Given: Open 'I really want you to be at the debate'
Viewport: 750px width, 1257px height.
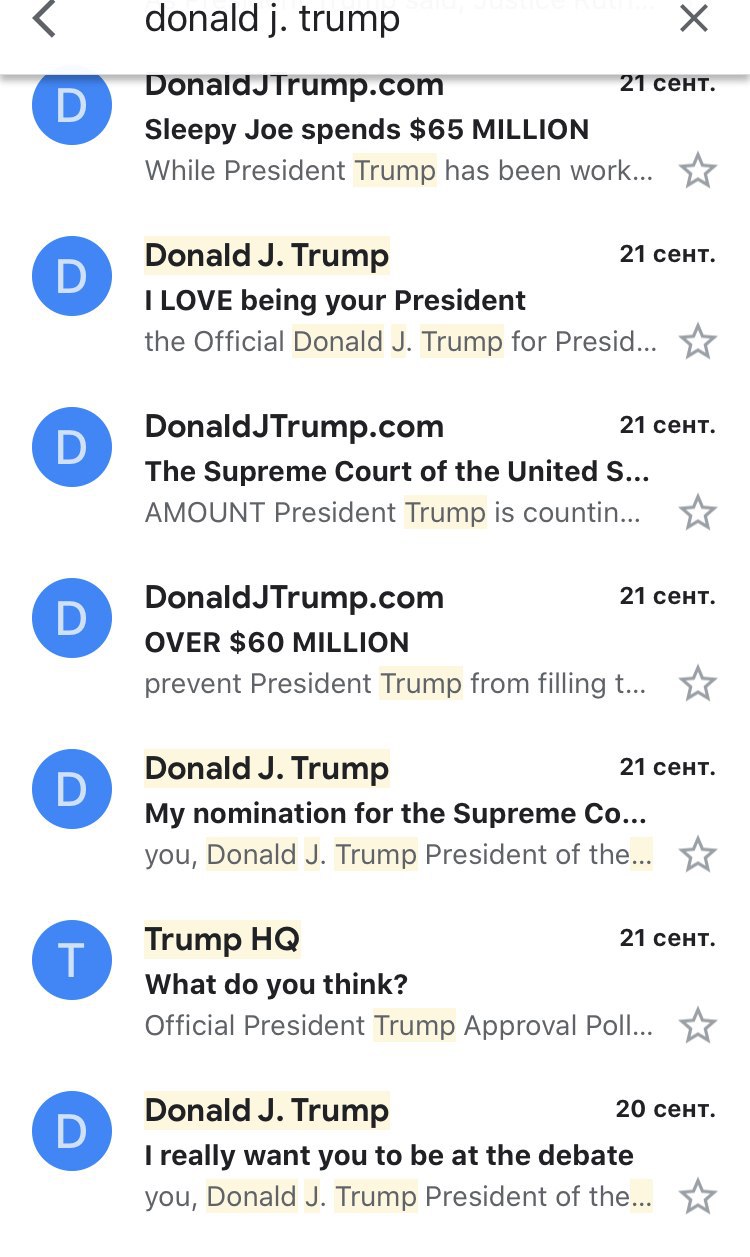Looking at the screenshot, I should (400, 1156).
